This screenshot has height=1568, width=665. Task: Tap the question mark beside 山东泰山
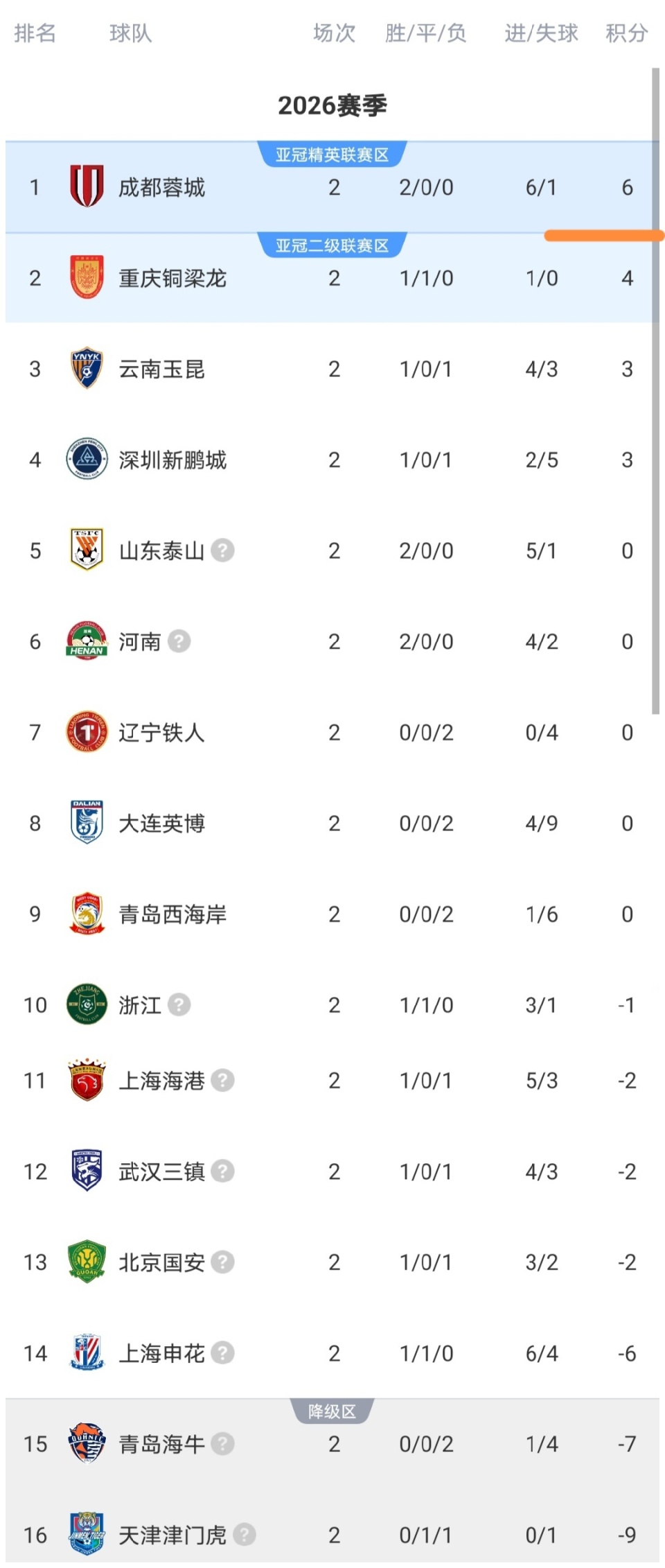[222, 550]
